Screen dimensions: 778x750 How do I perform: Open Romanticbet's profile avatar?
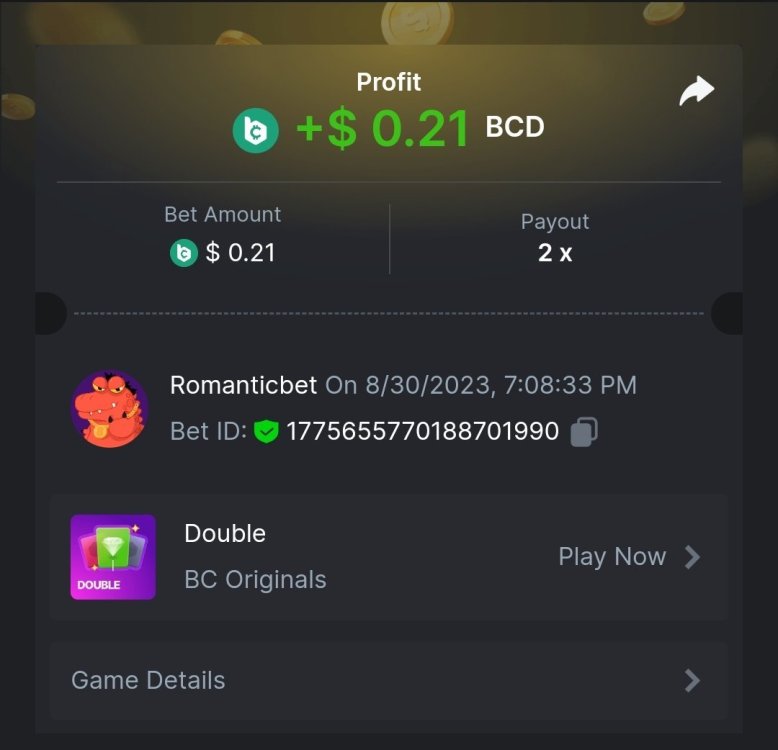110,408
